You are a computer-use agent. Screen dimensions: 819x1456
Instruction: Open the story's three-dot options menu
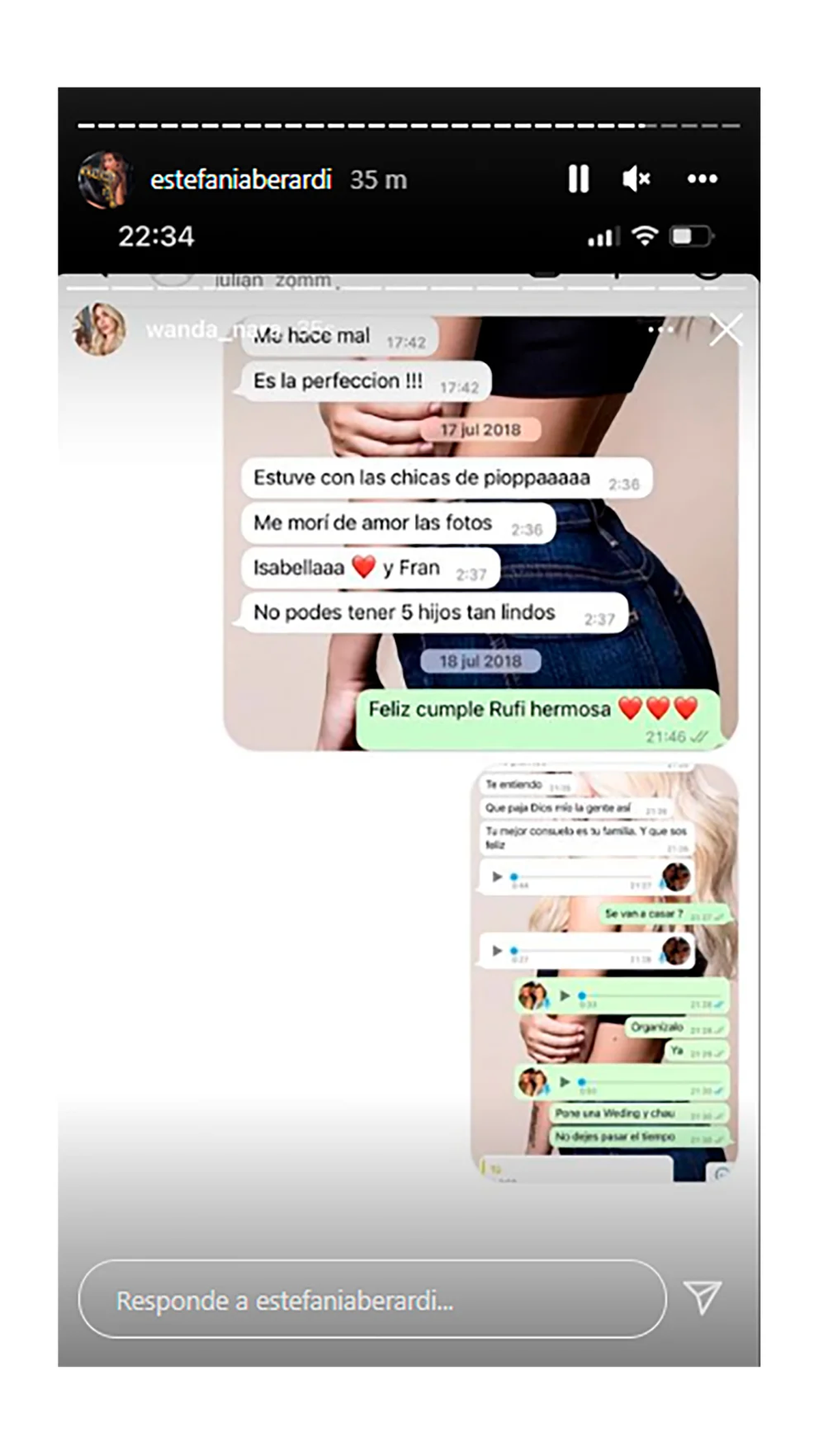[702, 179]
